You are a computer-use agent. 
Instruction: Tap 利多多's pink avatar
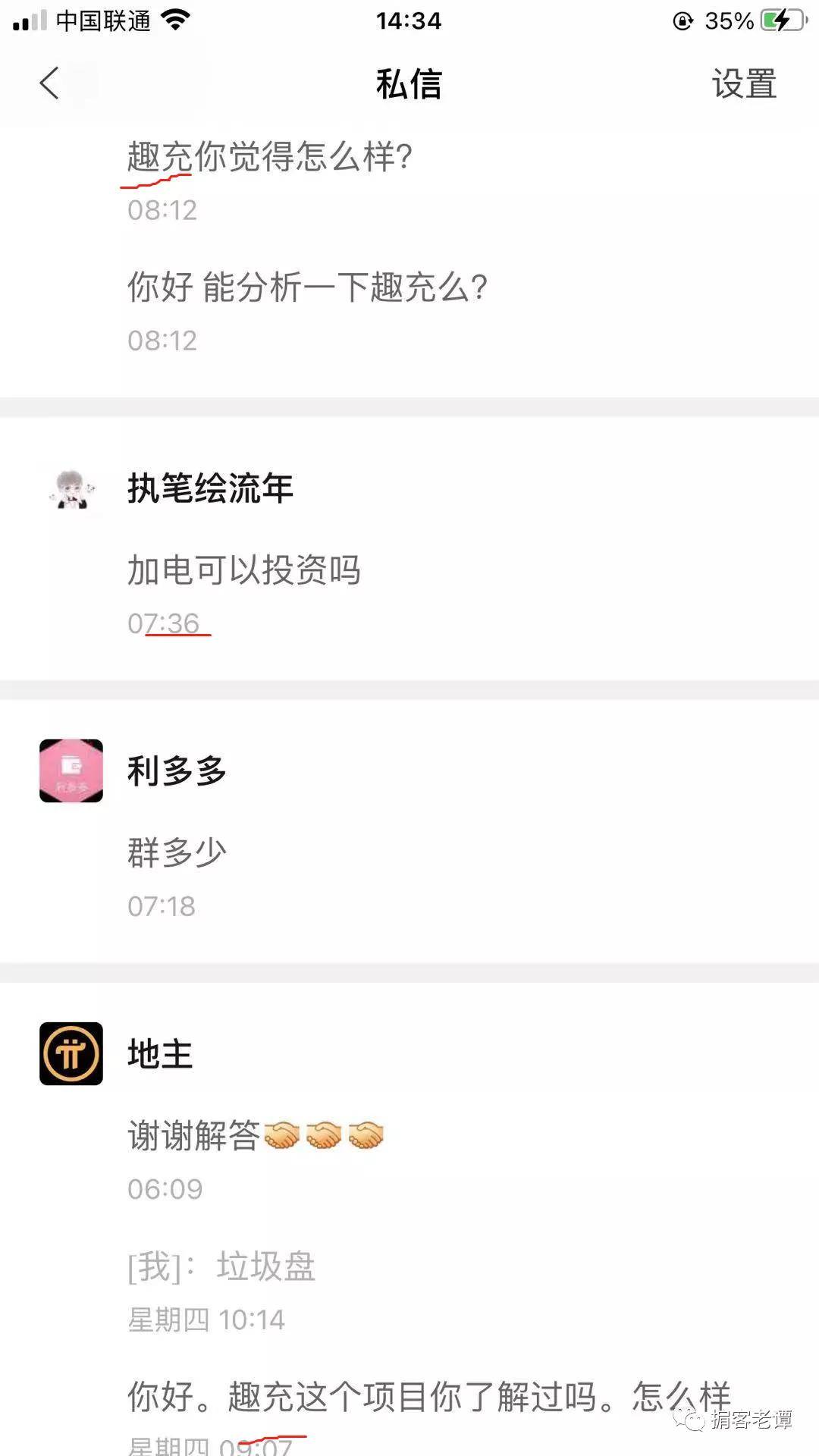click(71, 770)
